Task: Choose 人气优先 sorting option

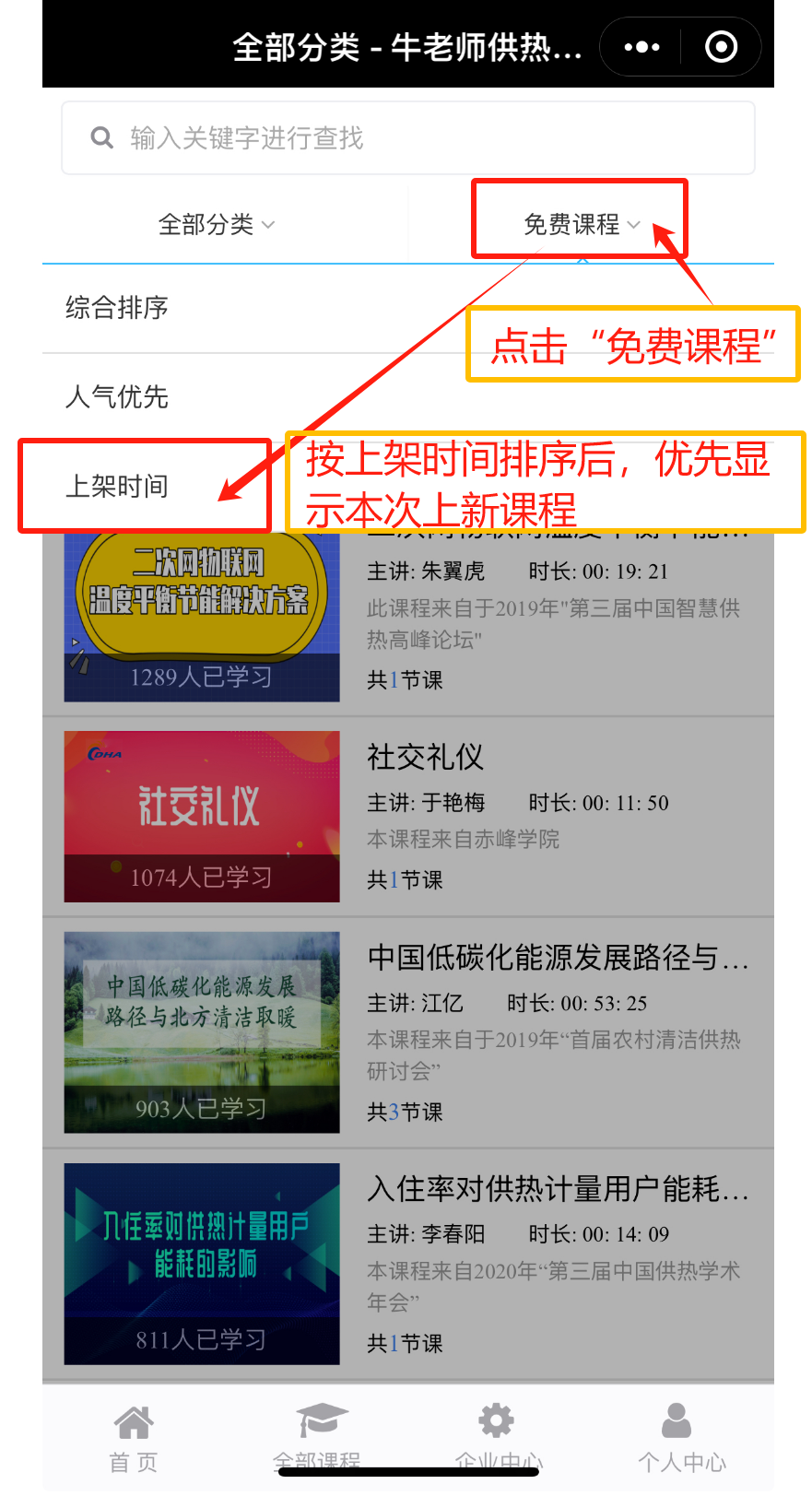Action: click(117, 397)
